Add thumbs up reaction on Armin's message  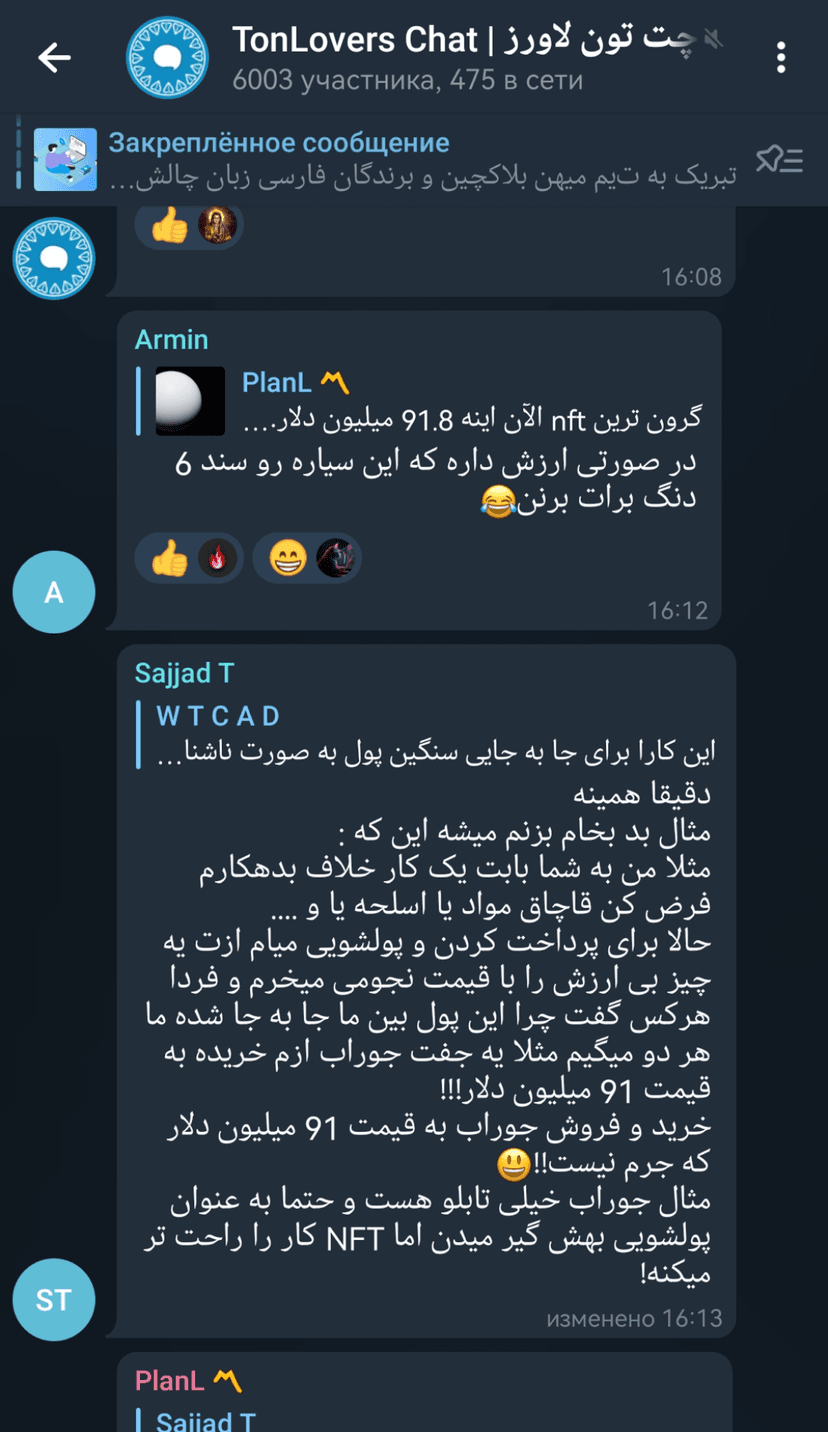(188, 559)
